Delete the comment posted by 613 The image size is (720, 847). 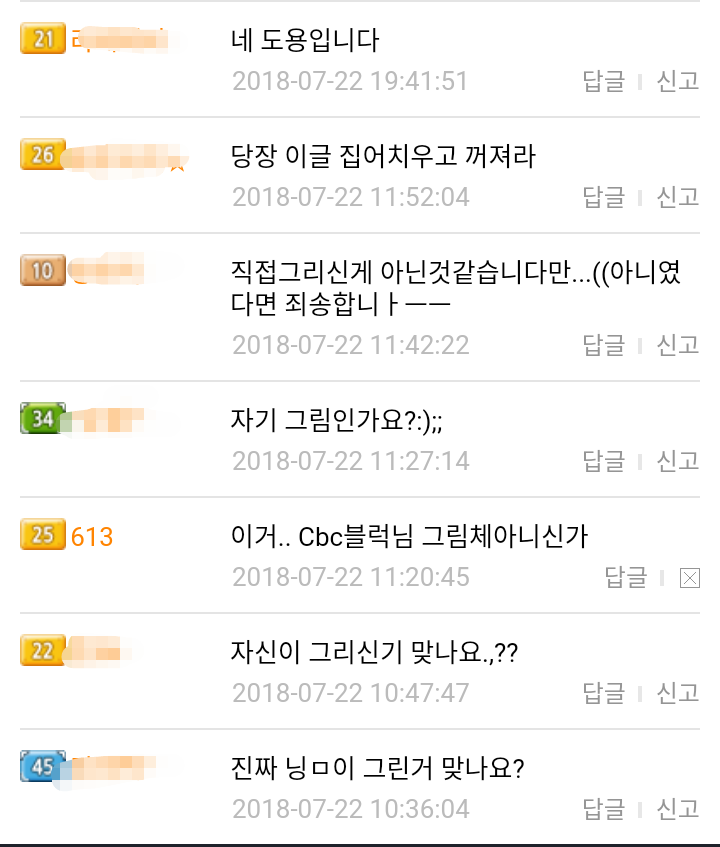(x=689, y=577)
